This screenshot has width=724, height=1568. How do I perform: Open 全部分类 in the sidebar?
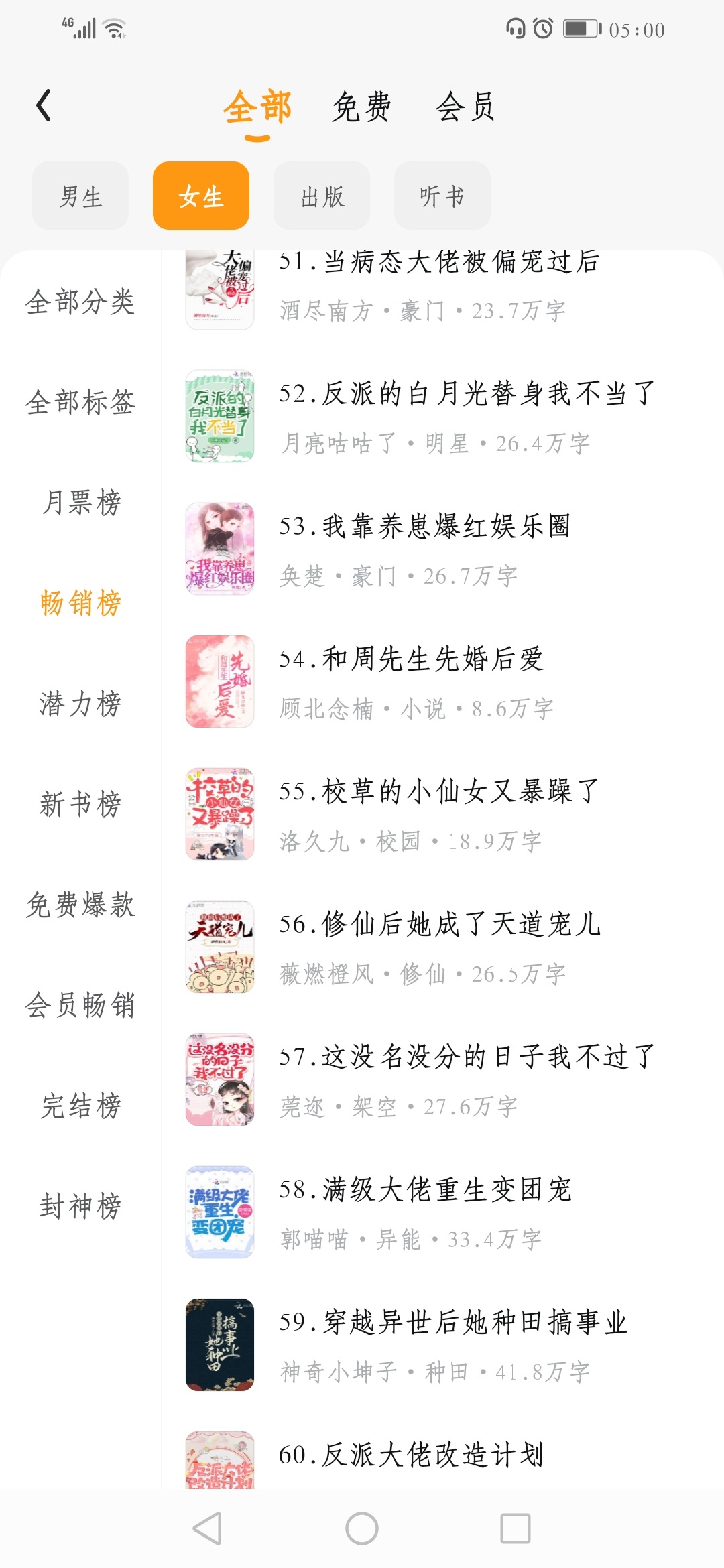(80, 302)
